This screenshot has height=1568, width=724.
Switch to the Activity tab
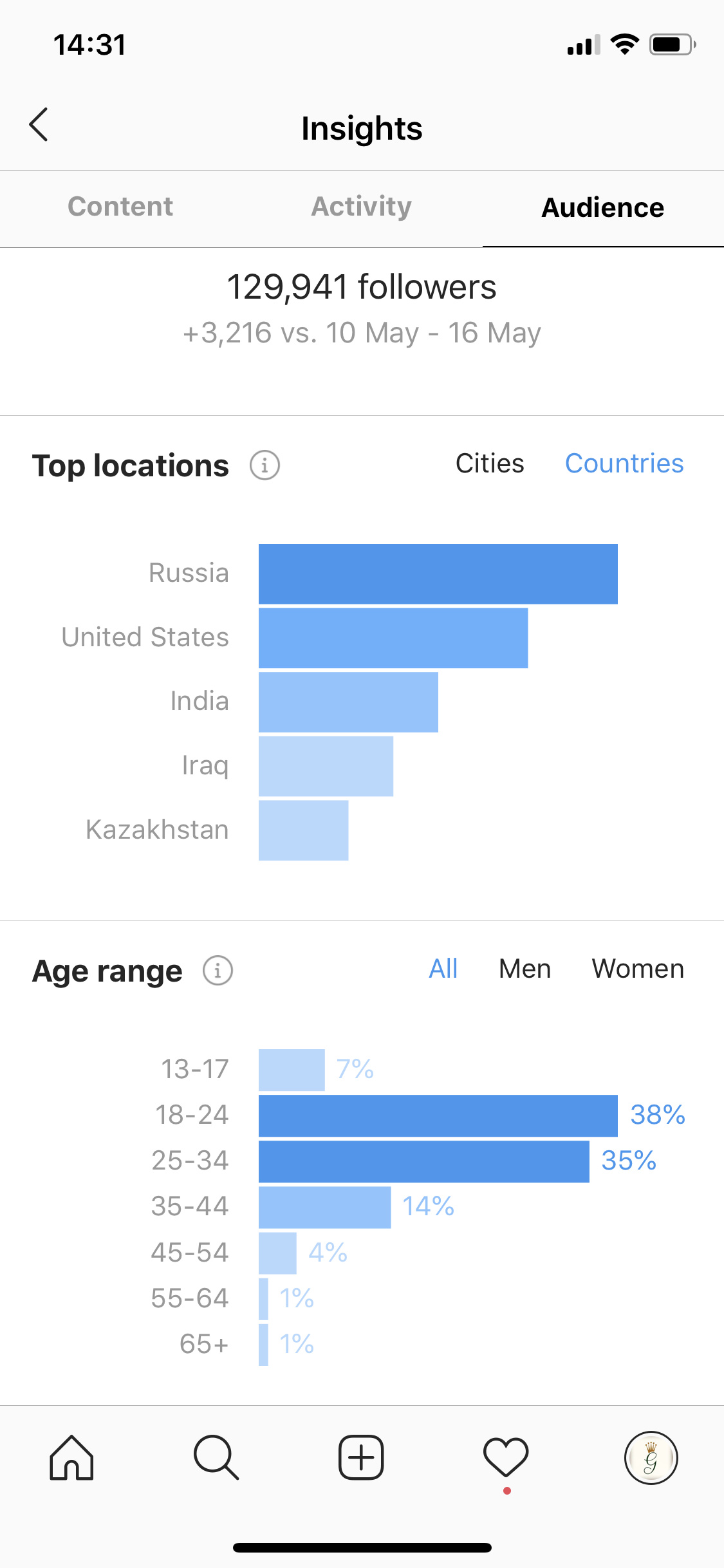click(x=362, y=207)
